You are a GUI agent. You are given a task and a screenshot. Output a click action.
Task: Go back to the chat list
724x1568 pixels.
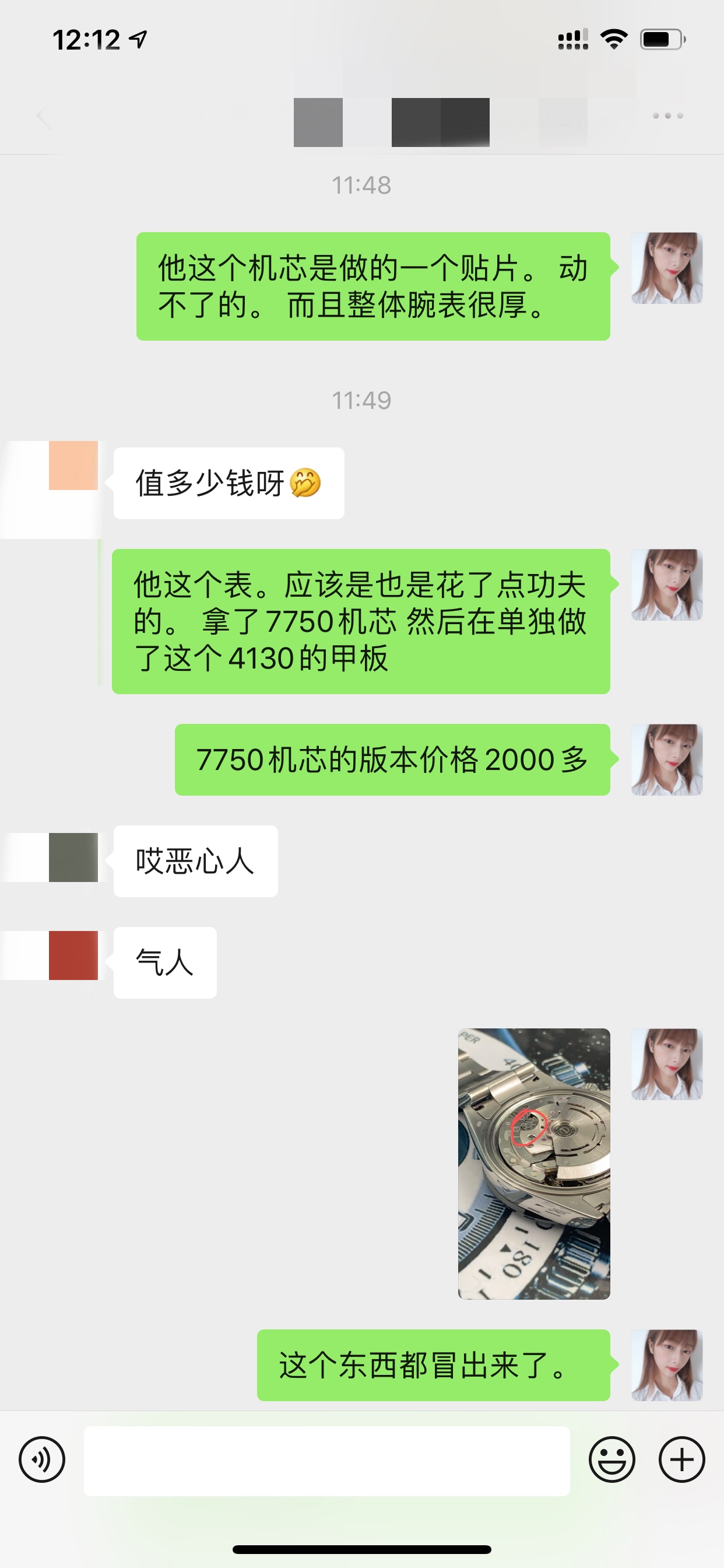[44, 117]
